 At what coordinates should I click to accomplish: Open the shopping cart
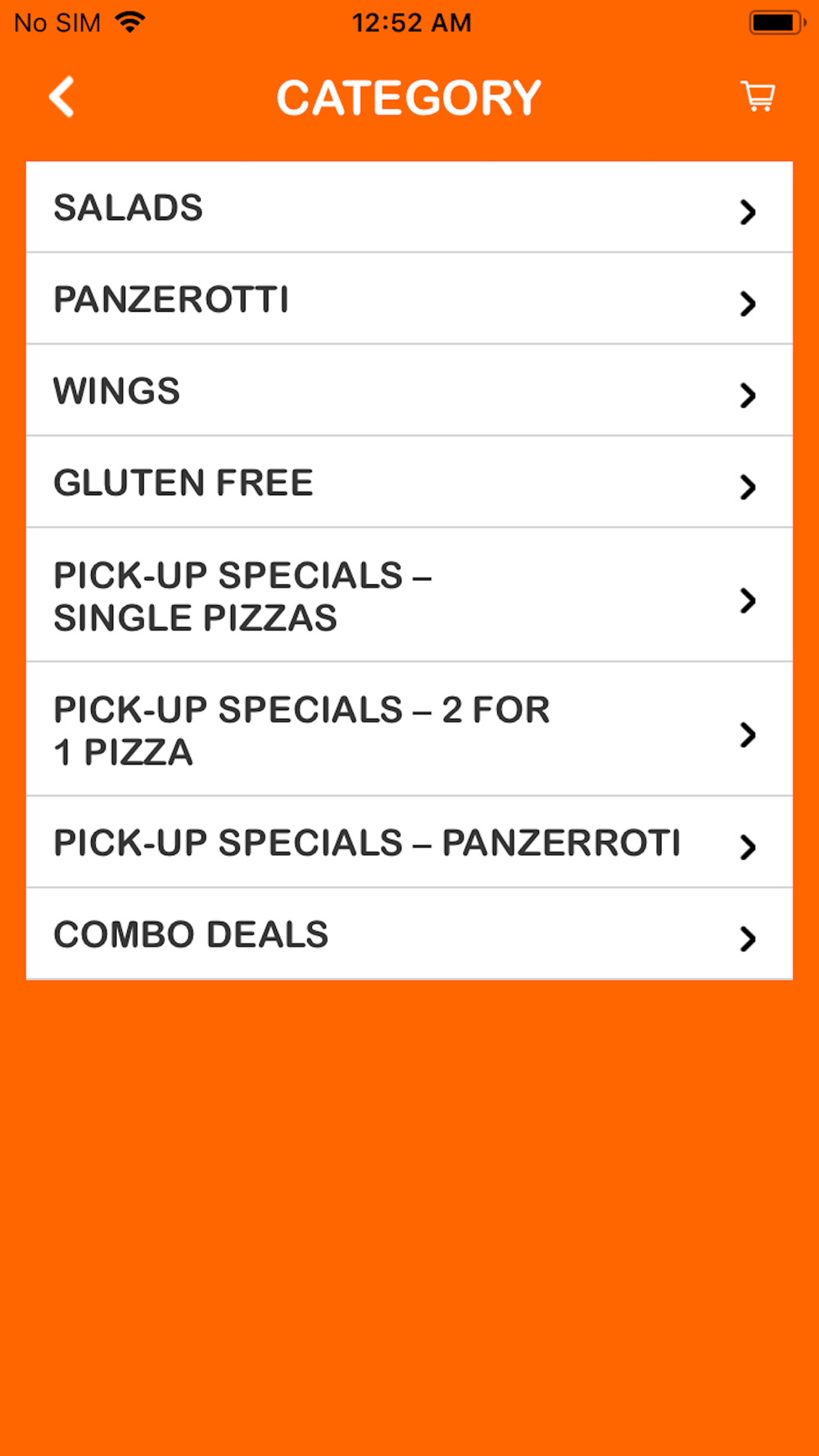pyautogui.click(x=758, y=97)
